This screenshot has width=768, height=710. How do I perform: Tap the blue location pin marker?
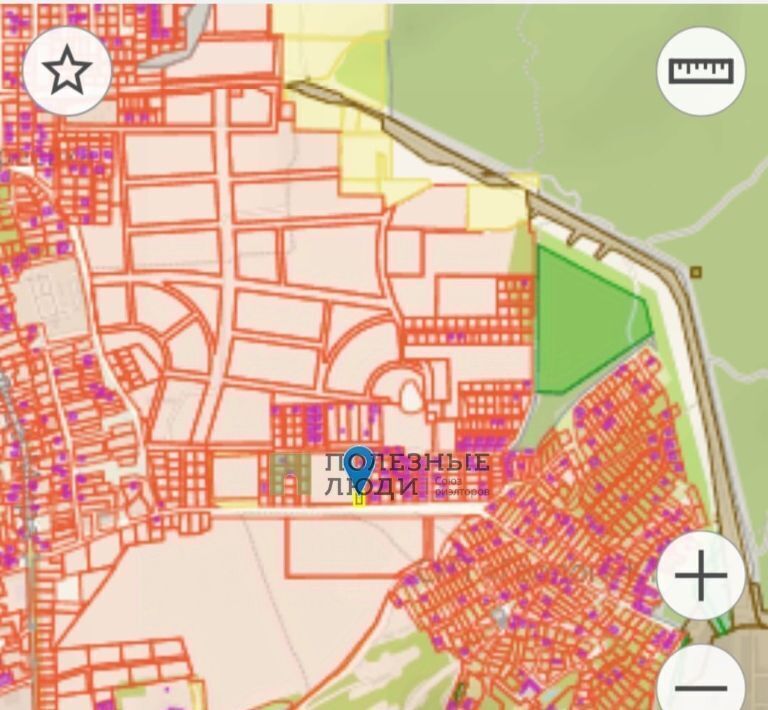pyautogui.click(x=359, y=468)
